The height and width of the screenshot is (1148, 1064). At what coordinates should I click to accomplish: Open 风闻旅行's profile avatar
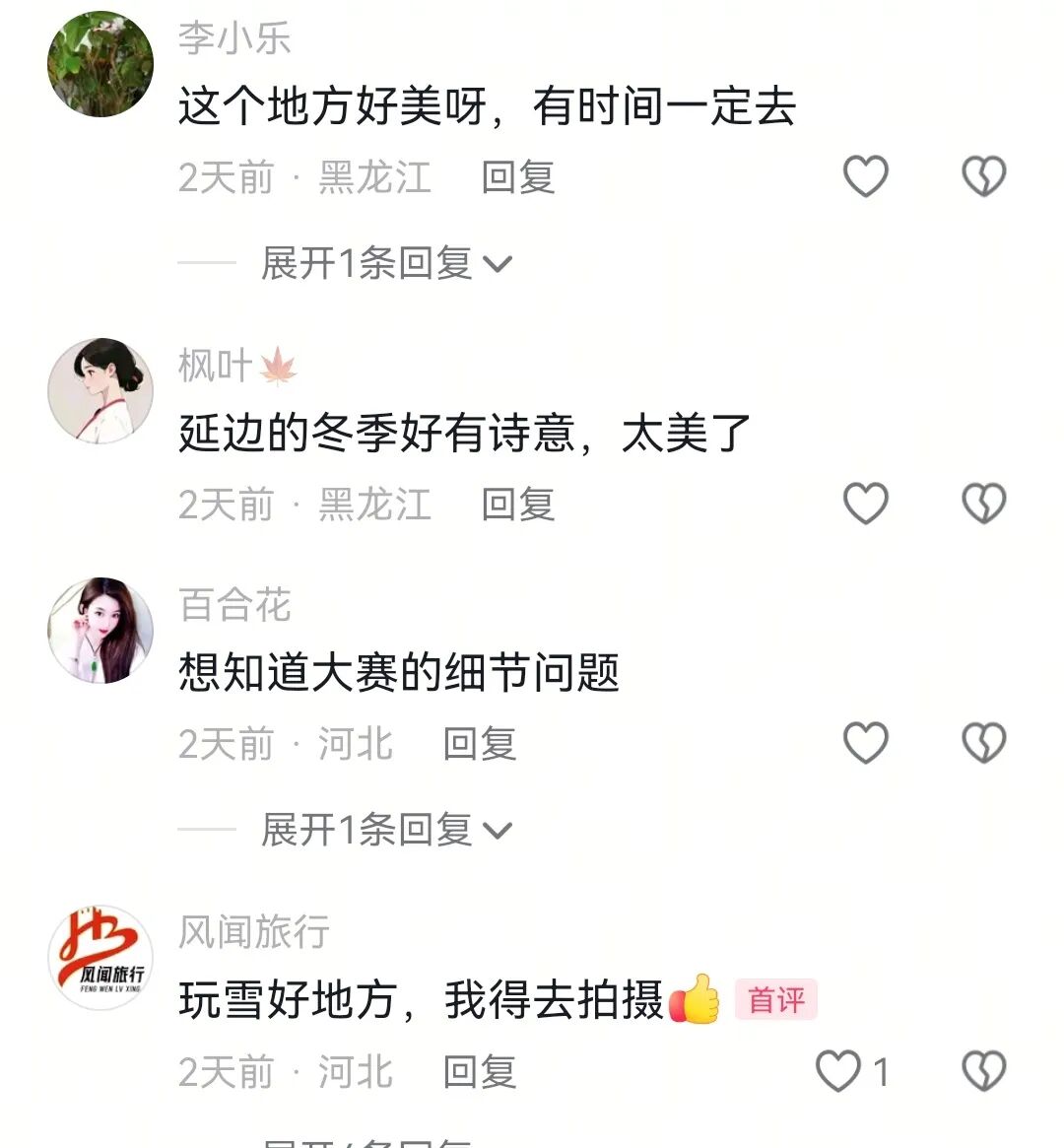click(100, 958)
